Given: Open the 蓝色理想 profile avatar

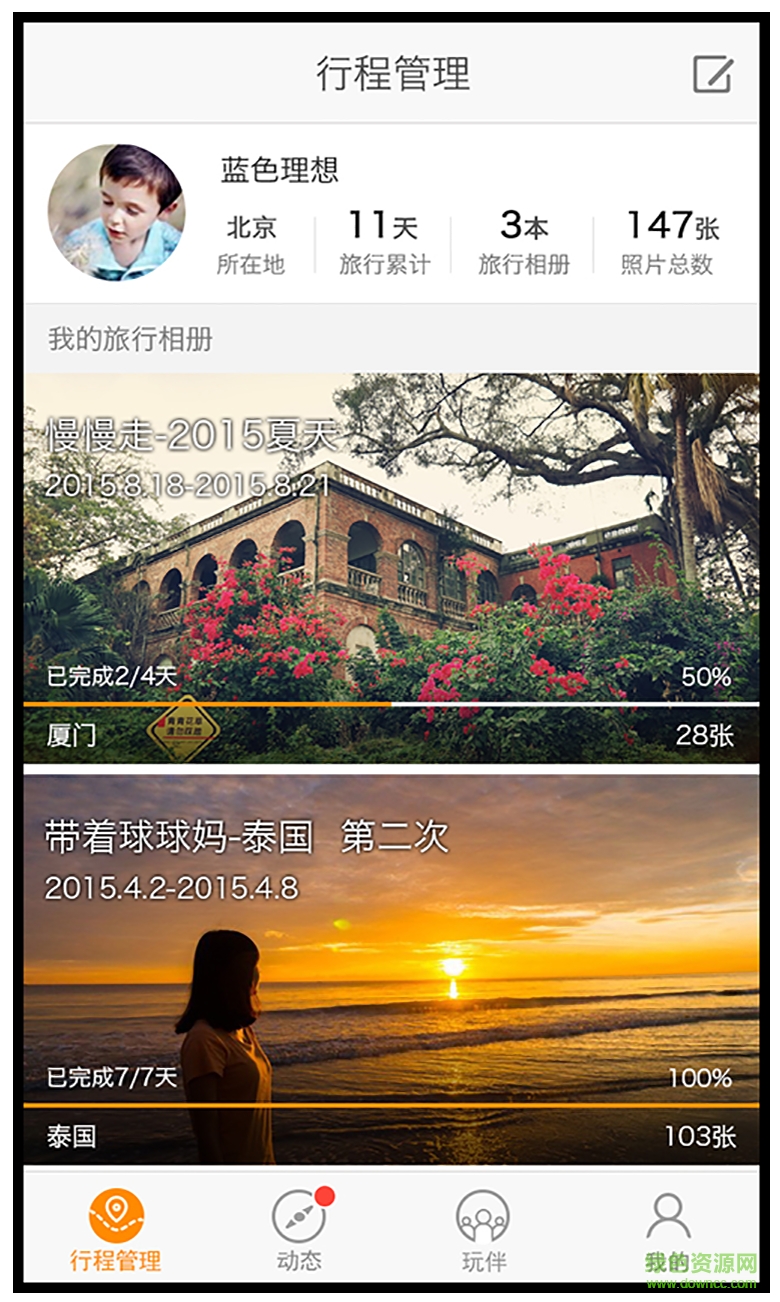Looking at the screenshot, I should point(116,212).
